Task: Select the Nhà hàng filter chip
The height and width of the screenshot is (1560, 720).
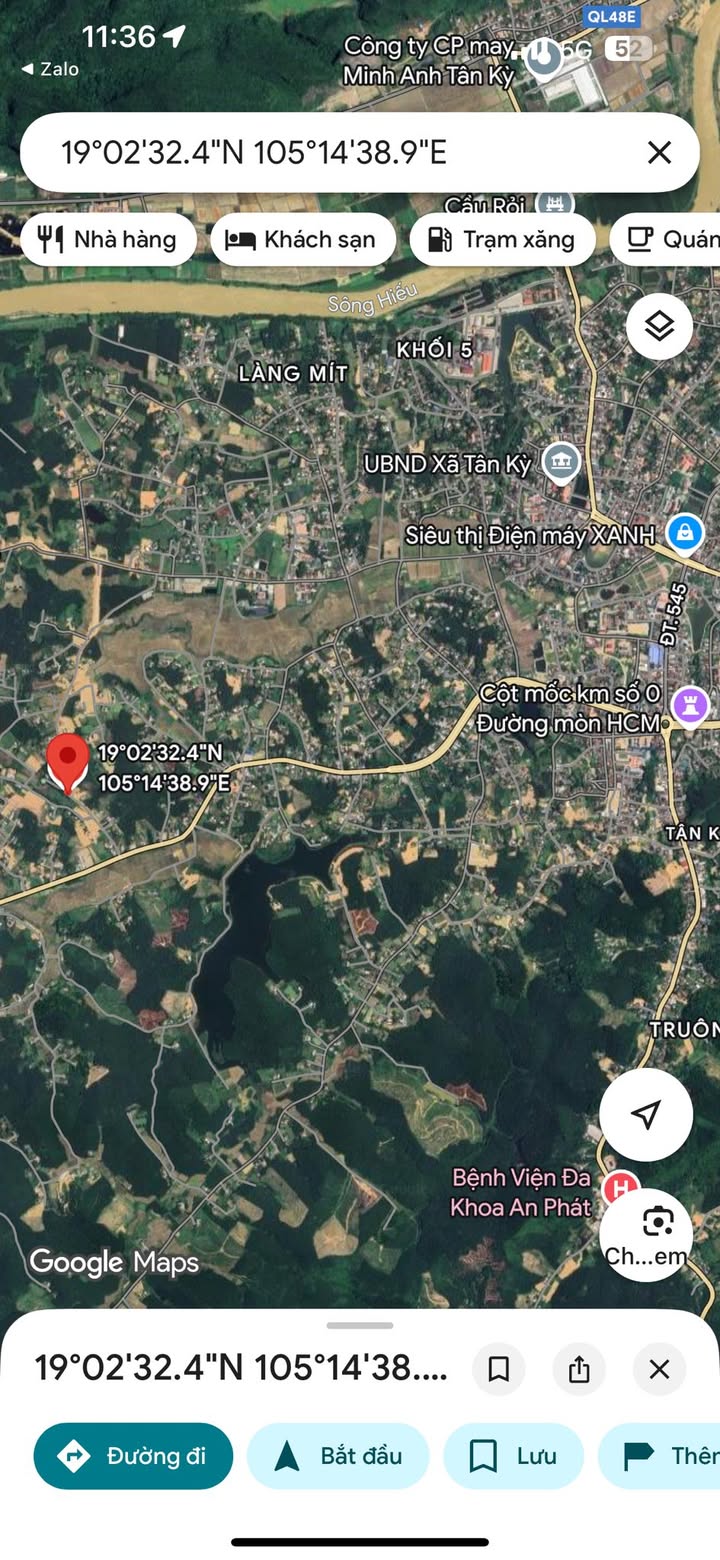Action: [108, 239]
